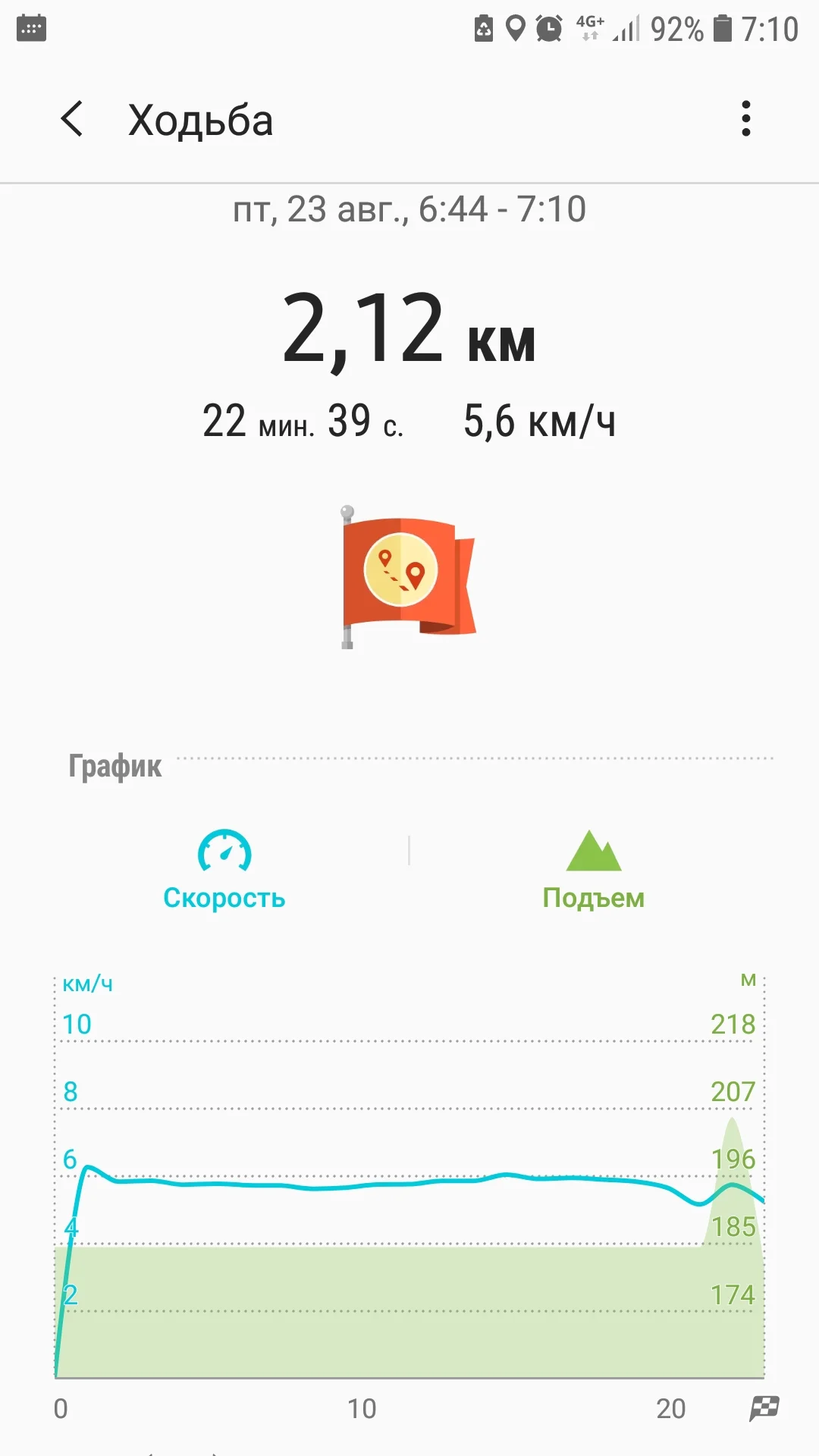The height and width of the screenshot is (1456, 819).
Task: Tap the back arrow to return
Action: (72, 120)
